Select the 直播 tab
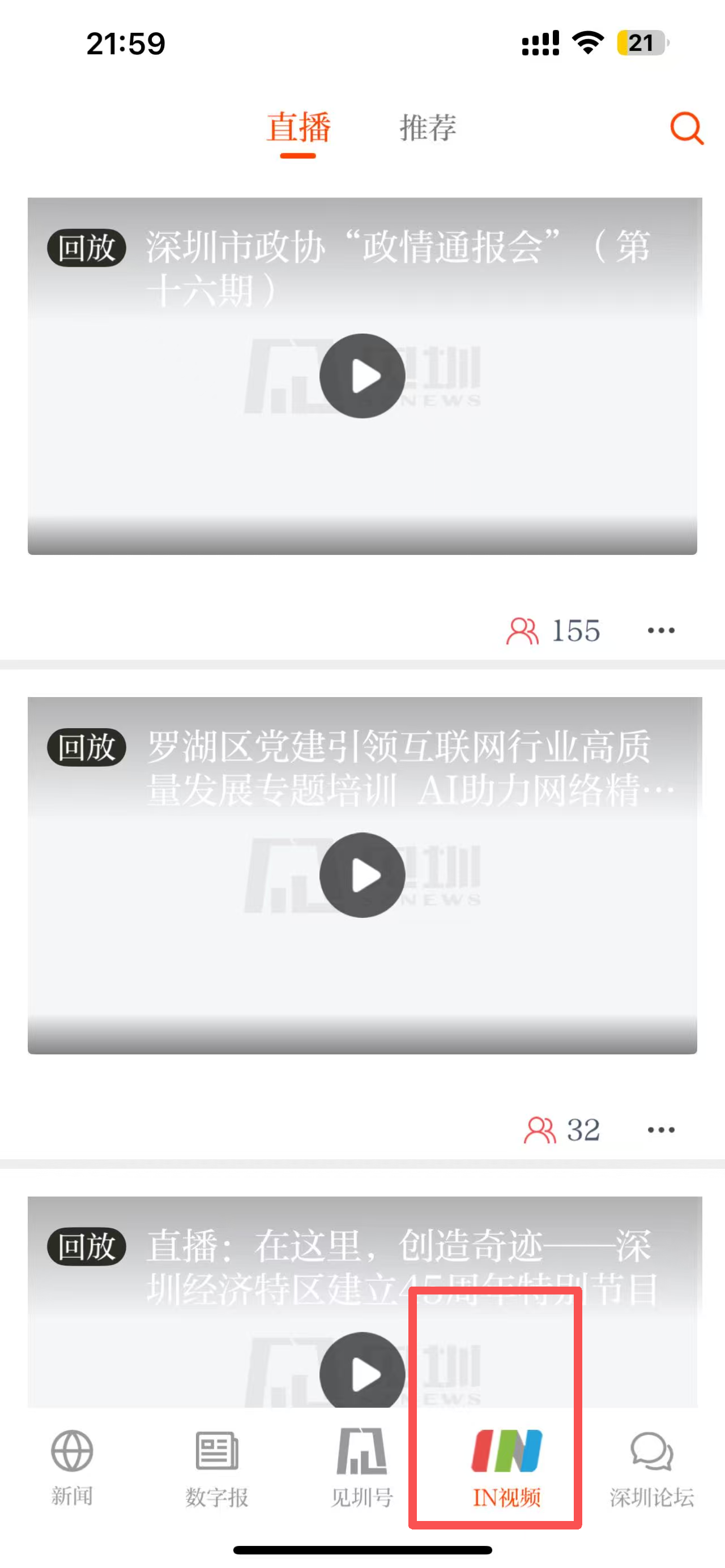This screenshot has width=725, height=1568. [x=298, y=129]
